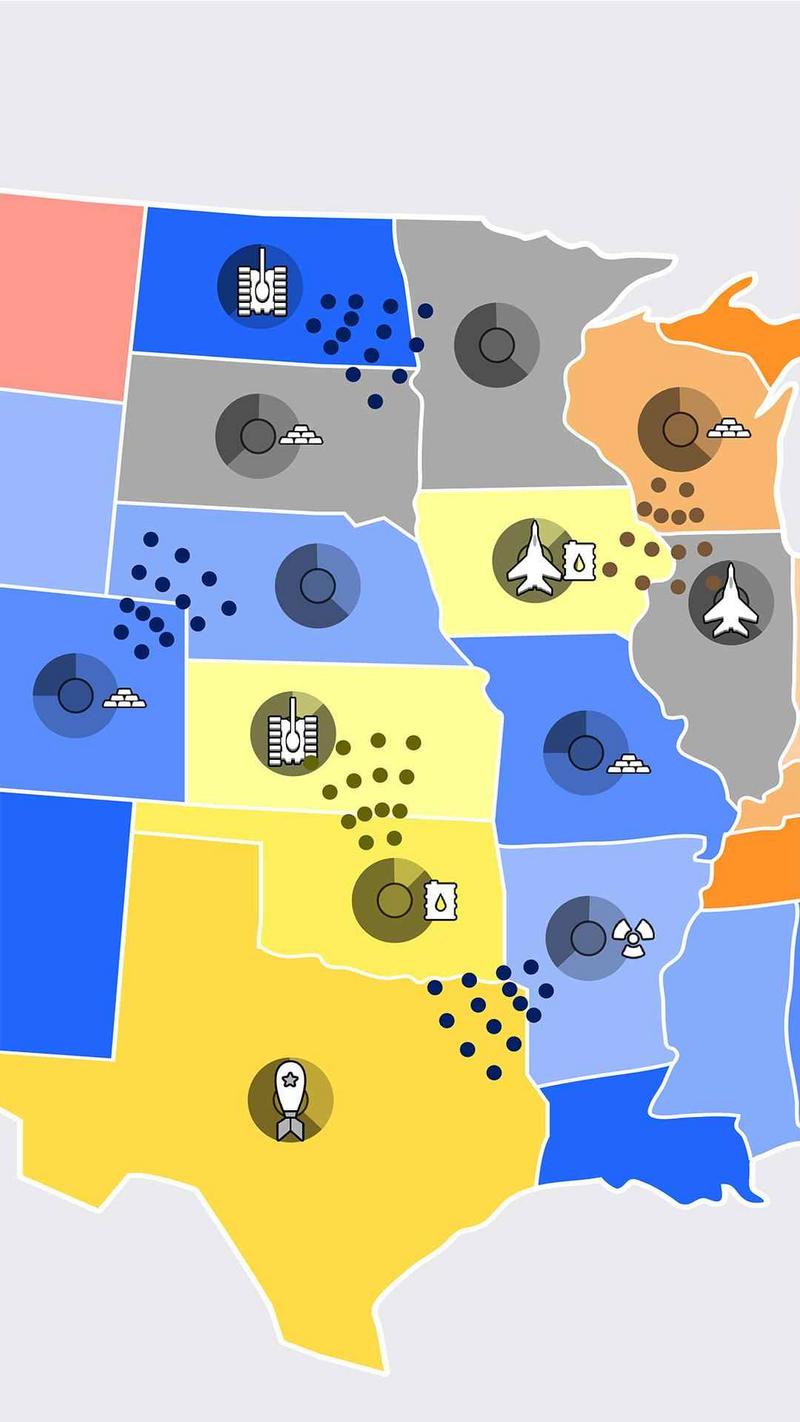Select South Dakota's gray base with gold bars
The height and width of the screenshot is (1422, 800).
tap(257, 436)
